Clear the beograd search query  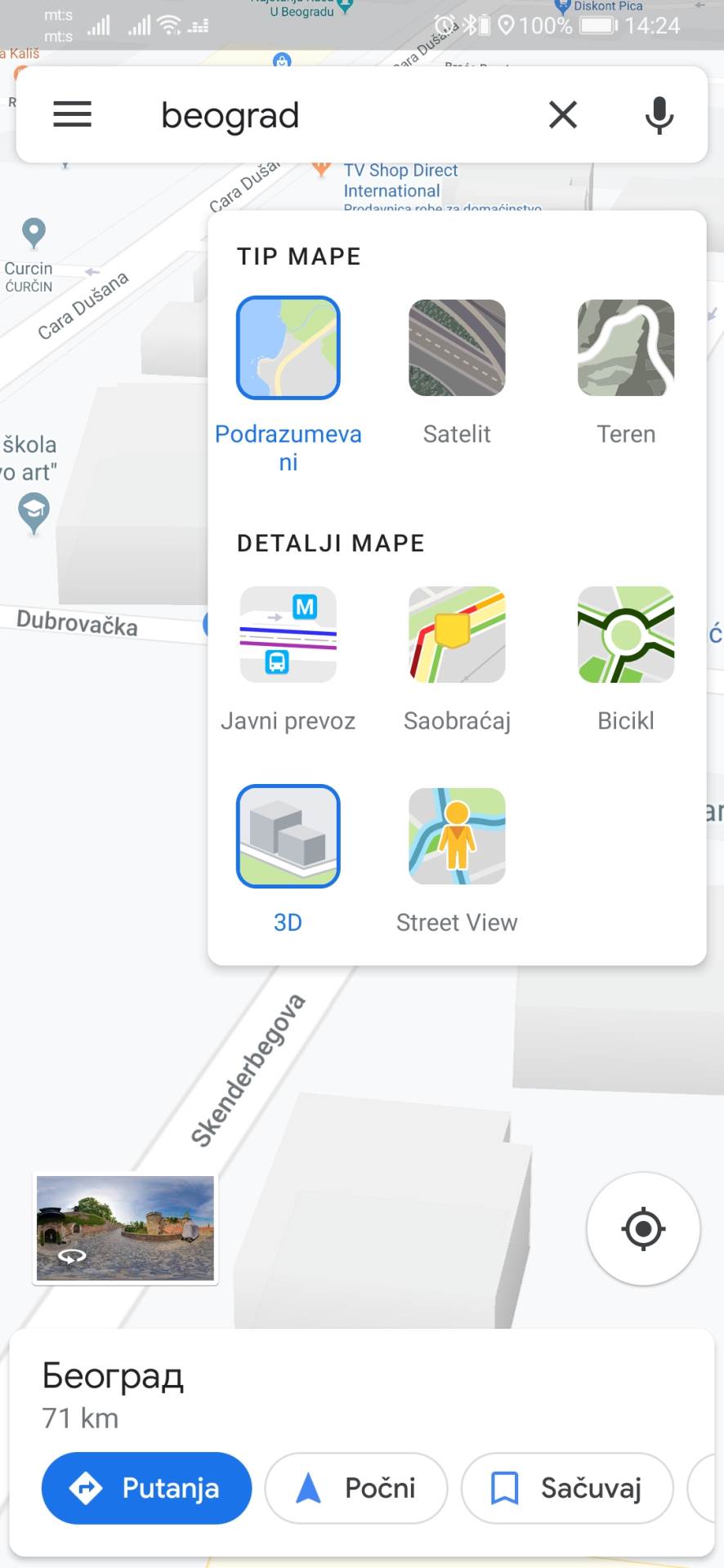[563, 114]
